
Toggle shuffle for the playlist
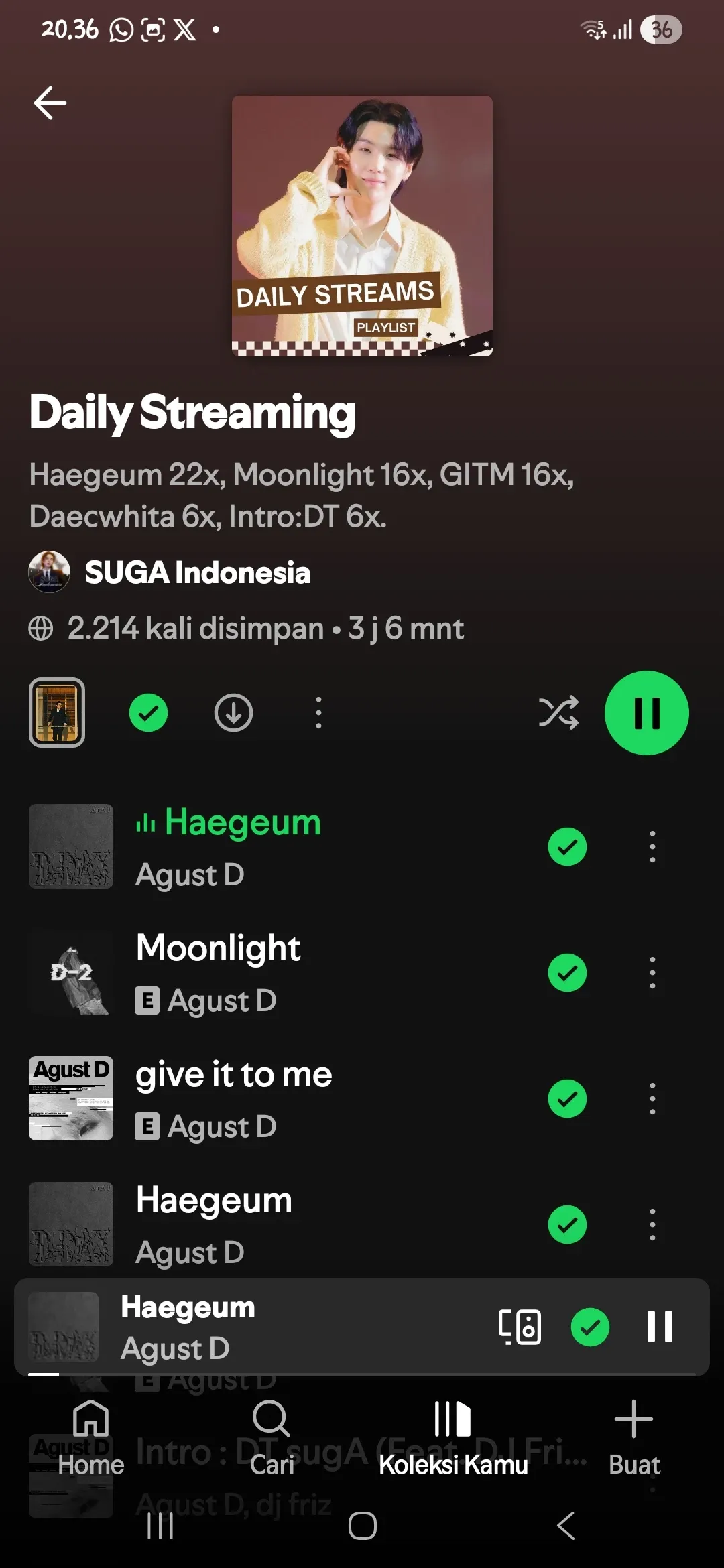pyautogui.click(x=558, y=712)
